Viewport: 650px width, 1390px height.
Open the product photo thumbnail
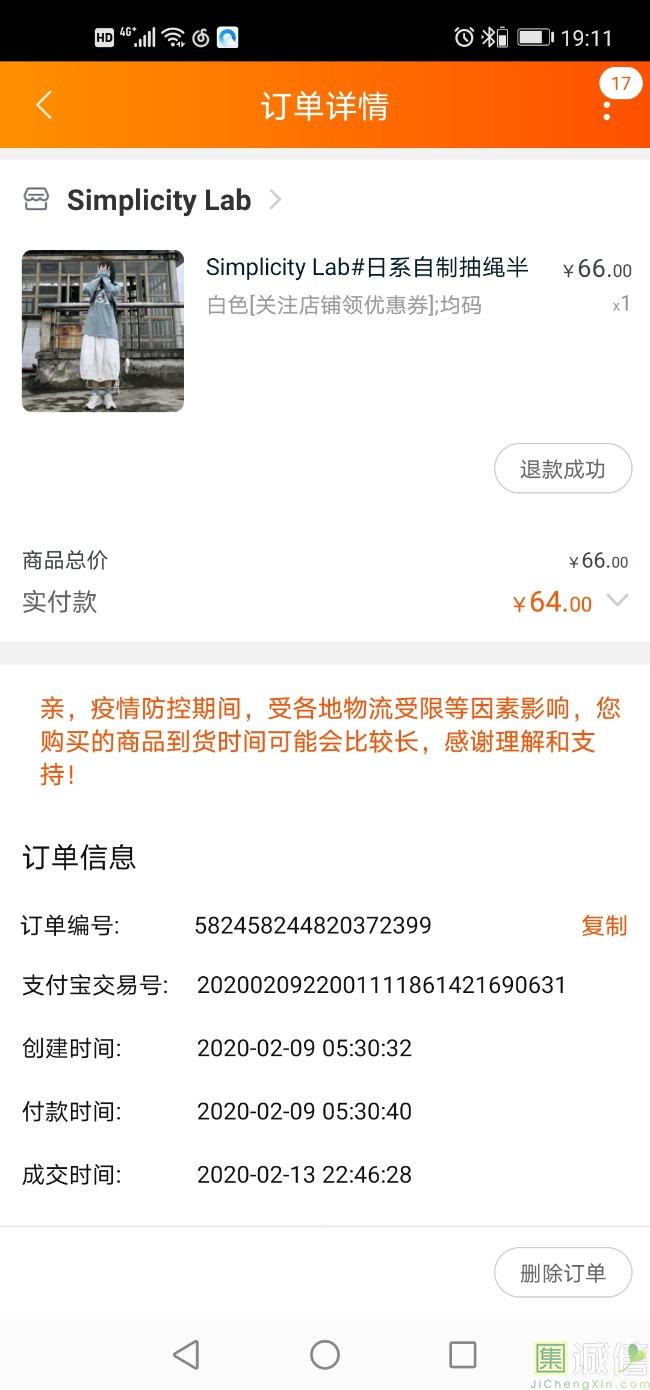103,331
